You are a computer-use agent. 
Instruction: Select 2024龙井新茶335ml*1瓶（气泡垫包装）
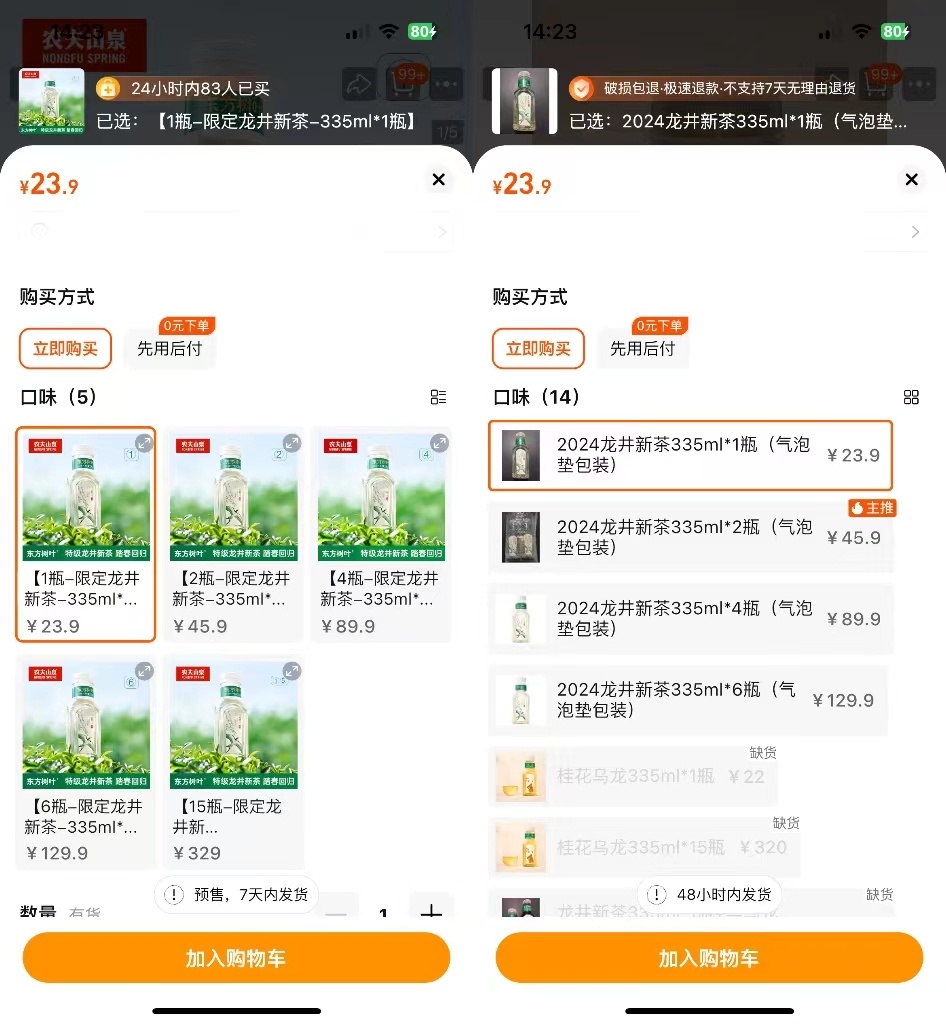click(690, 456)
